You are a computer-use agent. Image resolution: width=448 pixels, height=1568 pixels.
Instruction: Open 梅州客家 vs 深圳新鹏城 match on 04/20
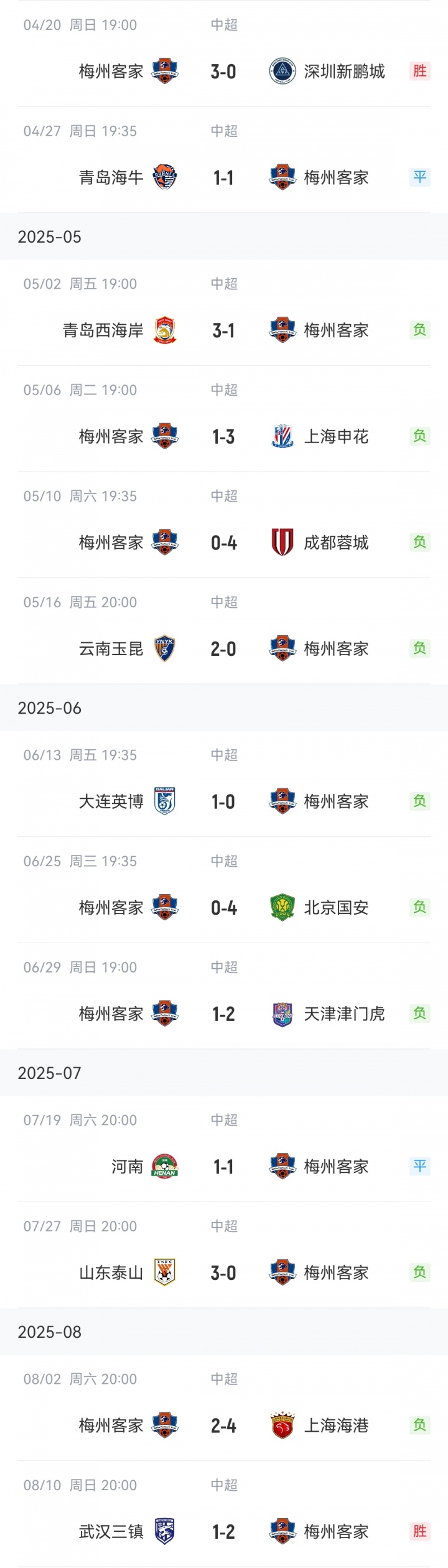[223, 72]
